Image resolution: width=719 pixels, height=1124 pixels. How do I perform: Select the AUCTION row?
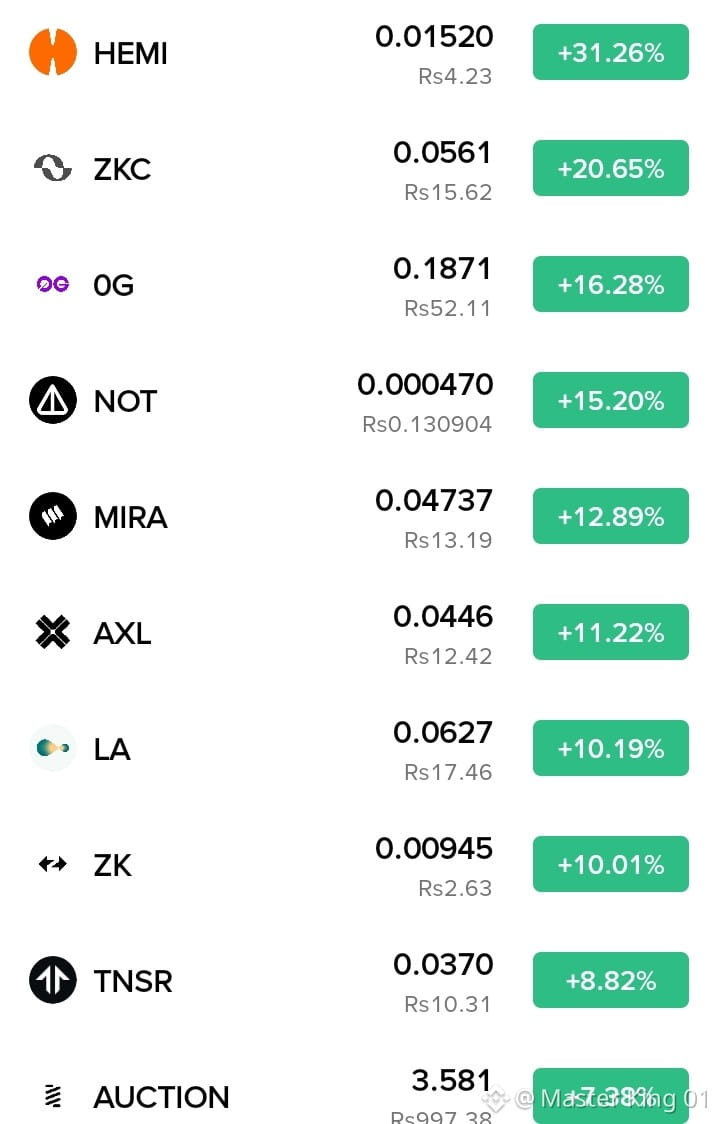(359, 1088)
